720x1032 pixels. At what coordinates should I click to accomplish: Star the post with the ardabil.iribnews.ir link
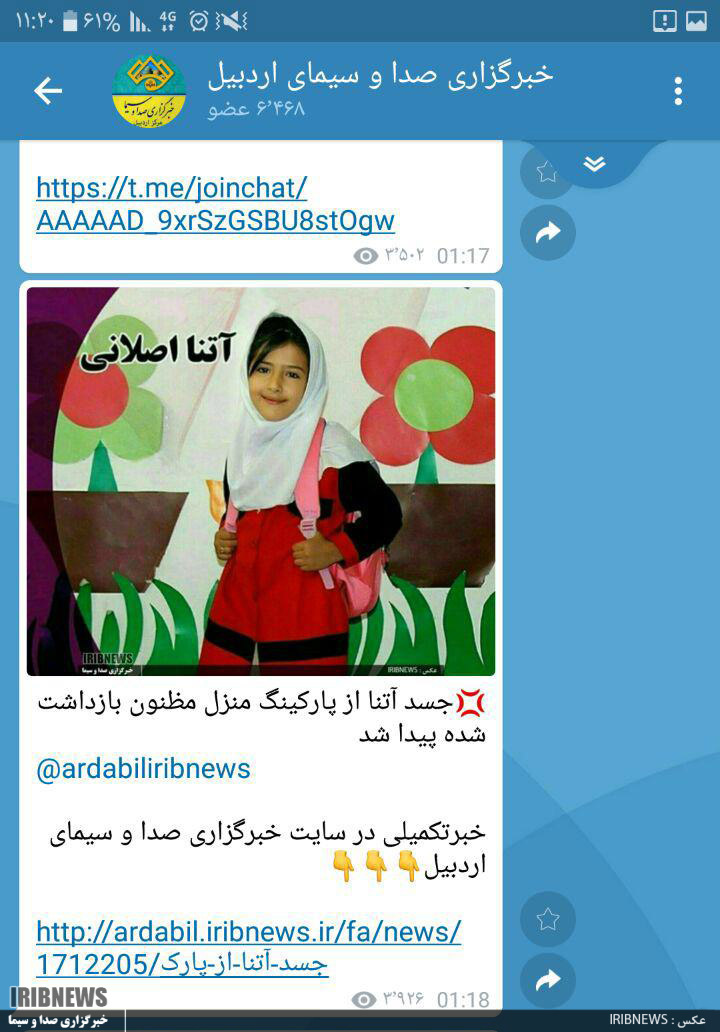[x=548, y=919]
